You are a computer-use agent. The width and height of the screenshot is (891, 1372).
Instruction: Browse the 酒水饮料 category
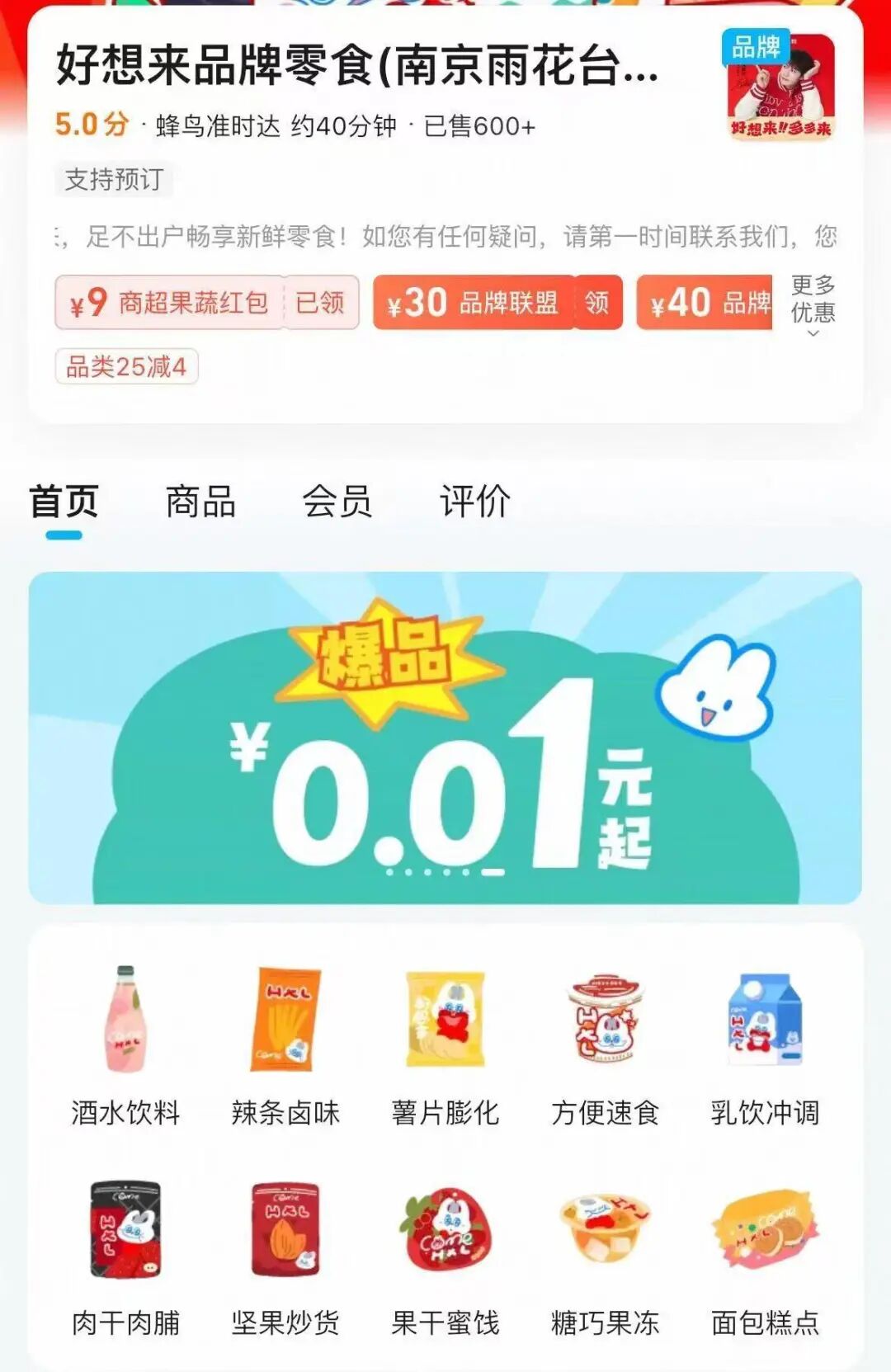[125, 1044]
